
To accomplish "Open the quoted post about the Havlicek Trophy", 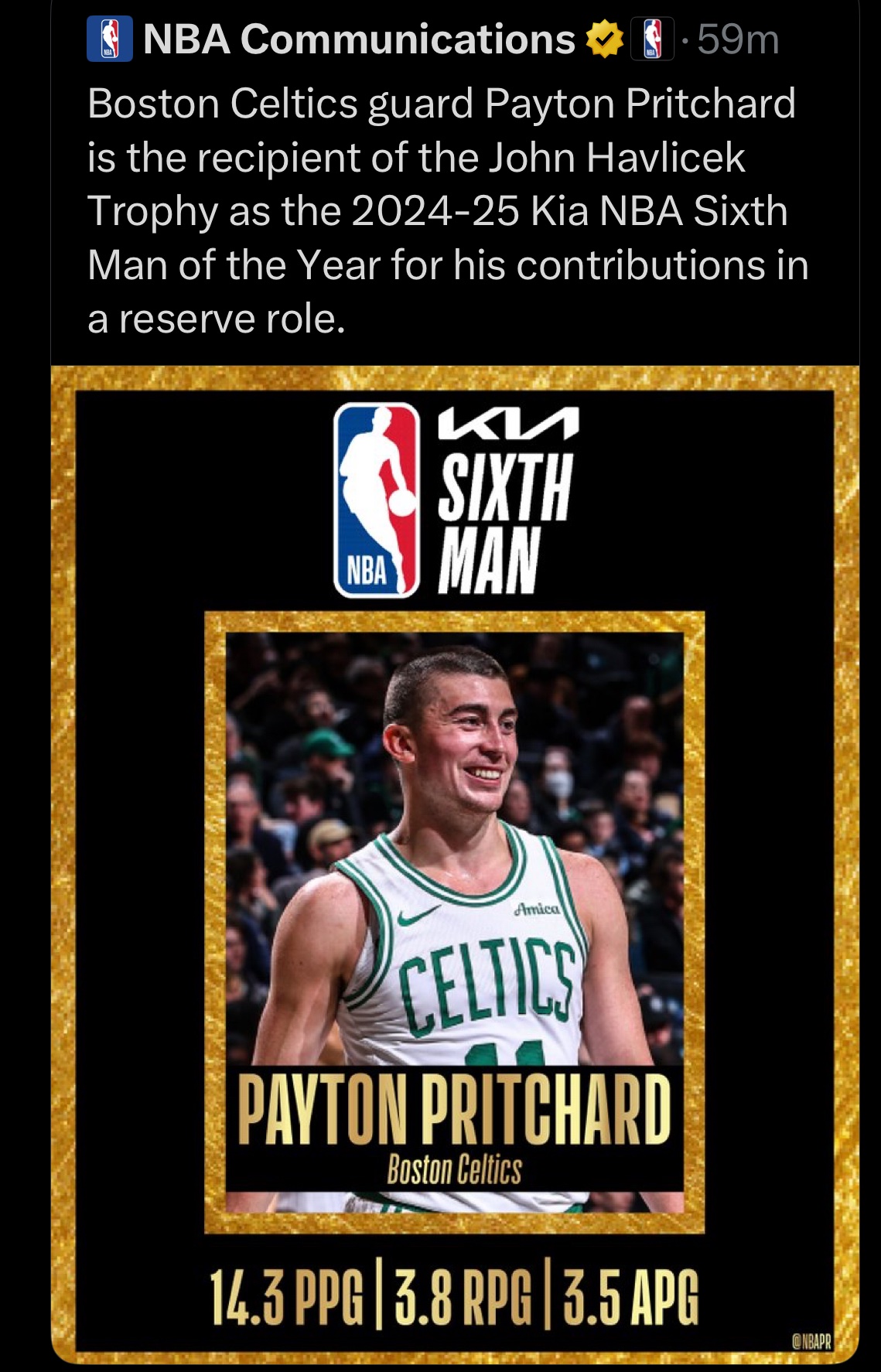I will coord(447,211).
